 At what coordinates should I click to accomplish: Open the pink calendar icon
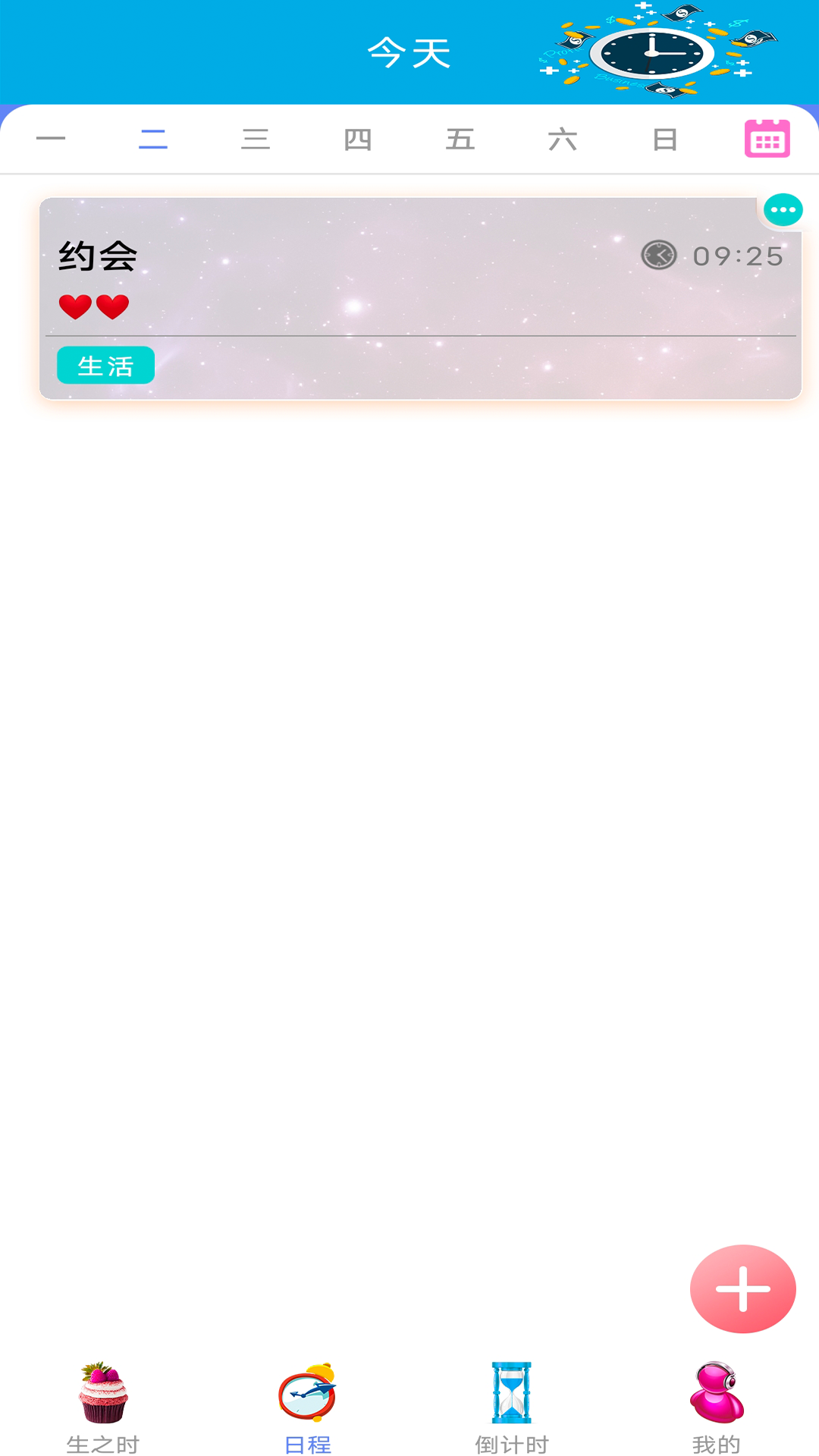[767, 139]
